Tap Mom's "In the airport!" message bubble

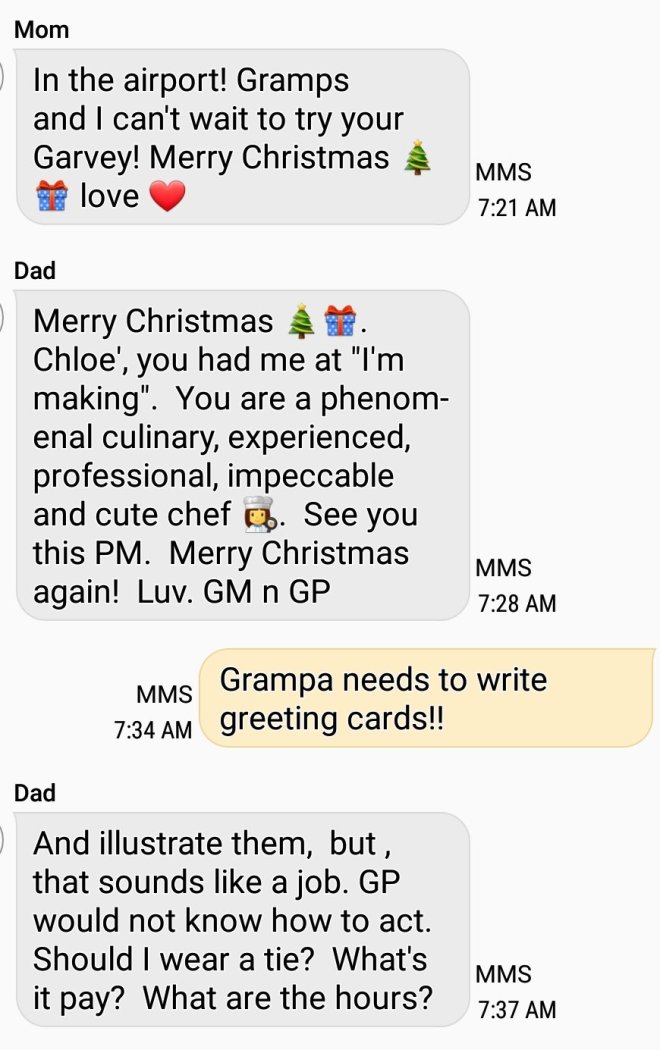click(x=240, y=137)
